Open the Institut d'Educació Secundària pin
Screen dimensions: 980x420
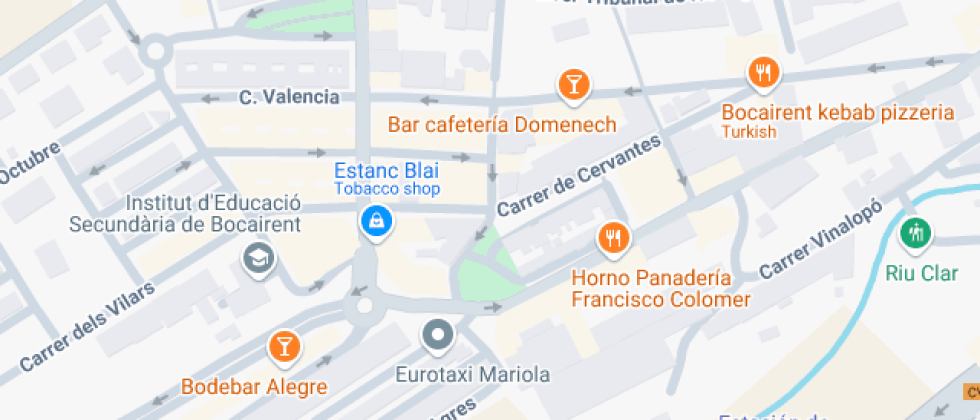click(259, 258)
